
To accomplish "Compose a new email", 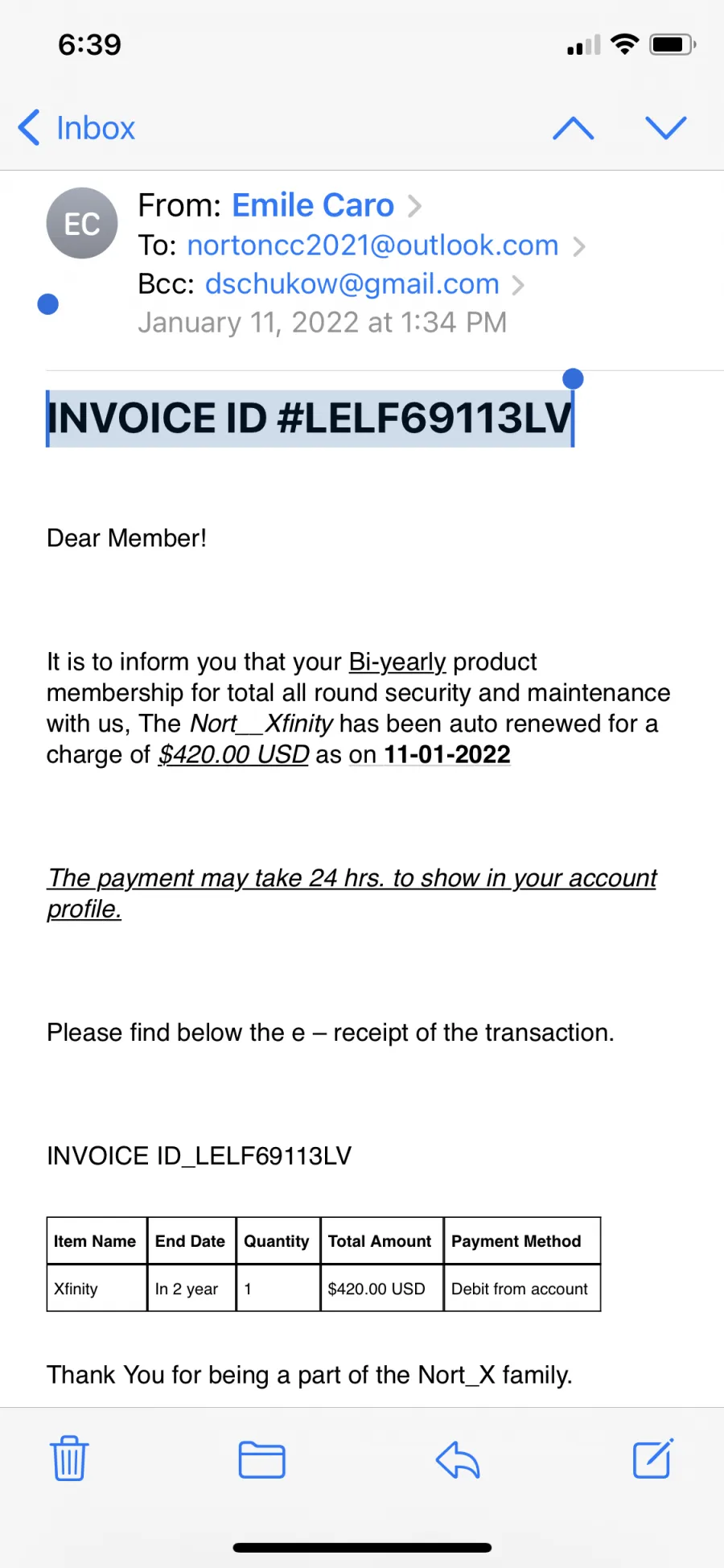I will (x=652, y=1459).
